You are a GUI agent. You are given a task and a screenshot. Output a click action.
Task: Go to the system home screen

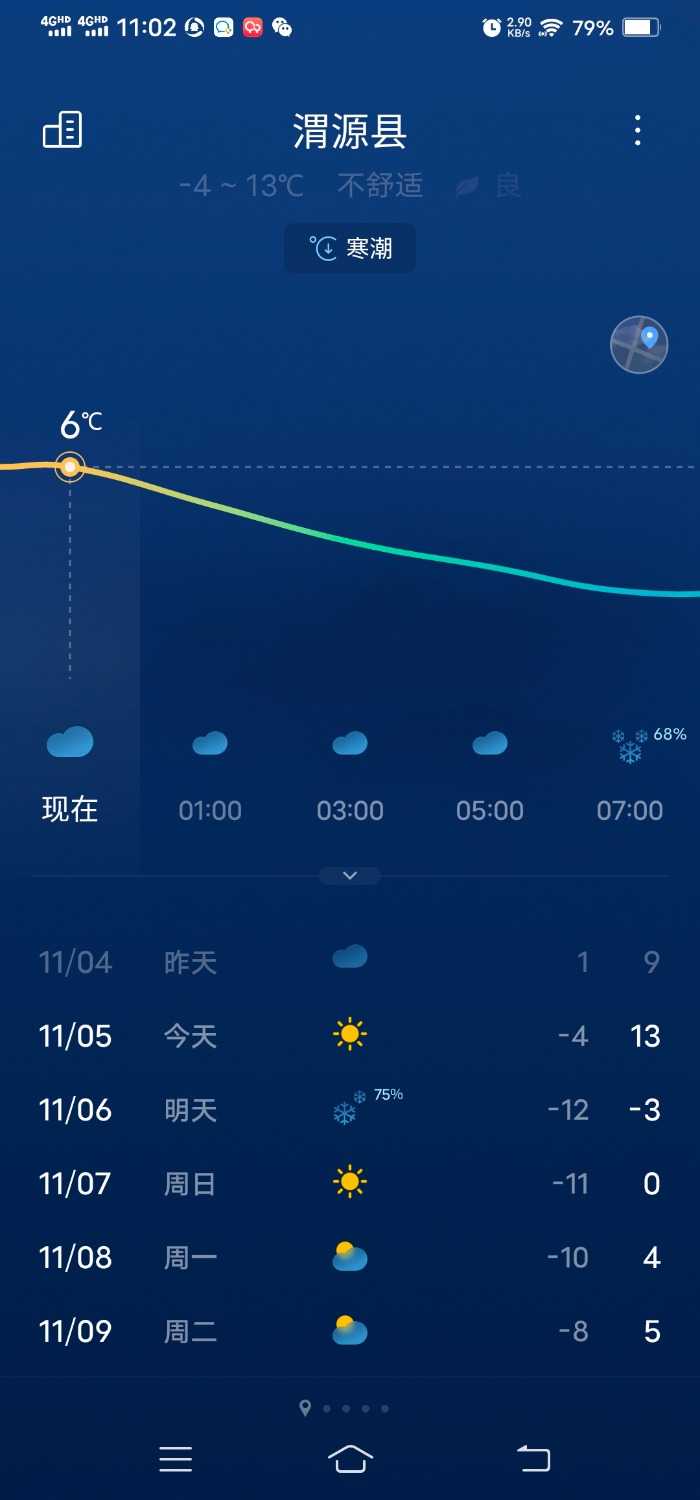click(x=350, y=1460)
